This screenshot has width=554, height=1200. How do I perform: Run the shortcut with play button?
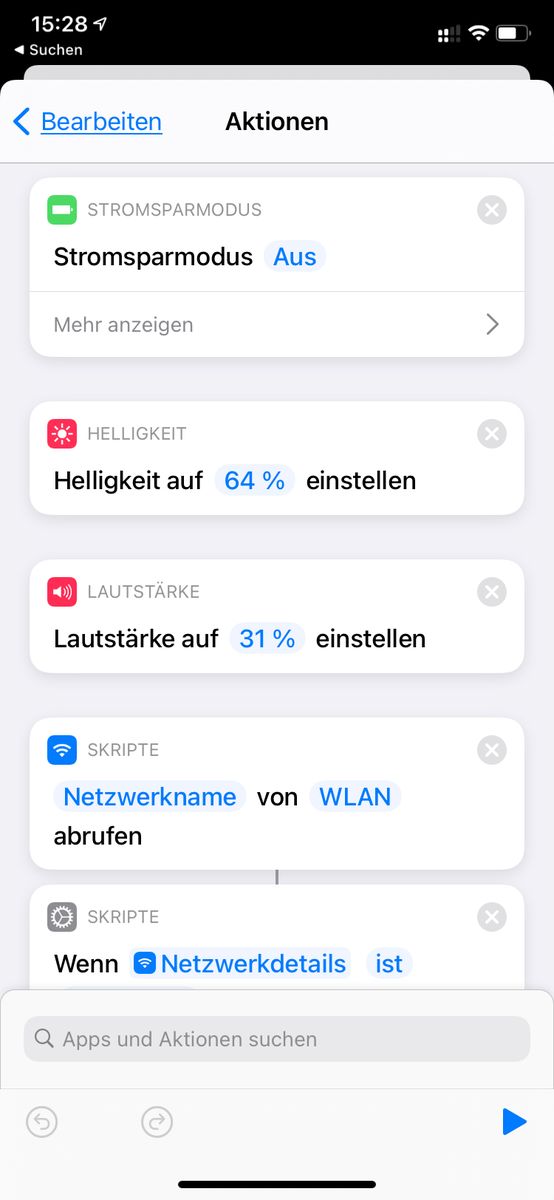pos(514,1122)
